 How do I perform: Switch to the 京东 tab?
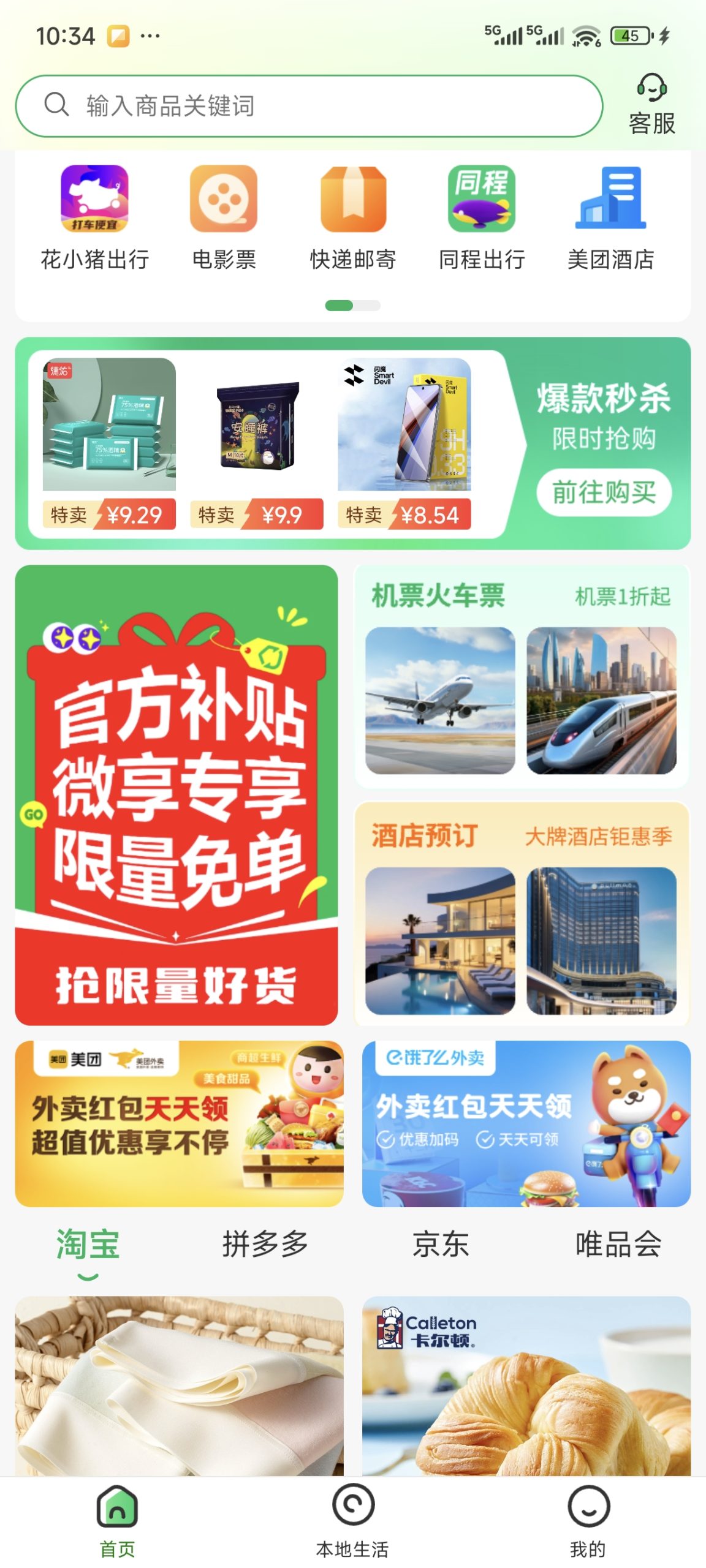click(x=441, y=1244)
